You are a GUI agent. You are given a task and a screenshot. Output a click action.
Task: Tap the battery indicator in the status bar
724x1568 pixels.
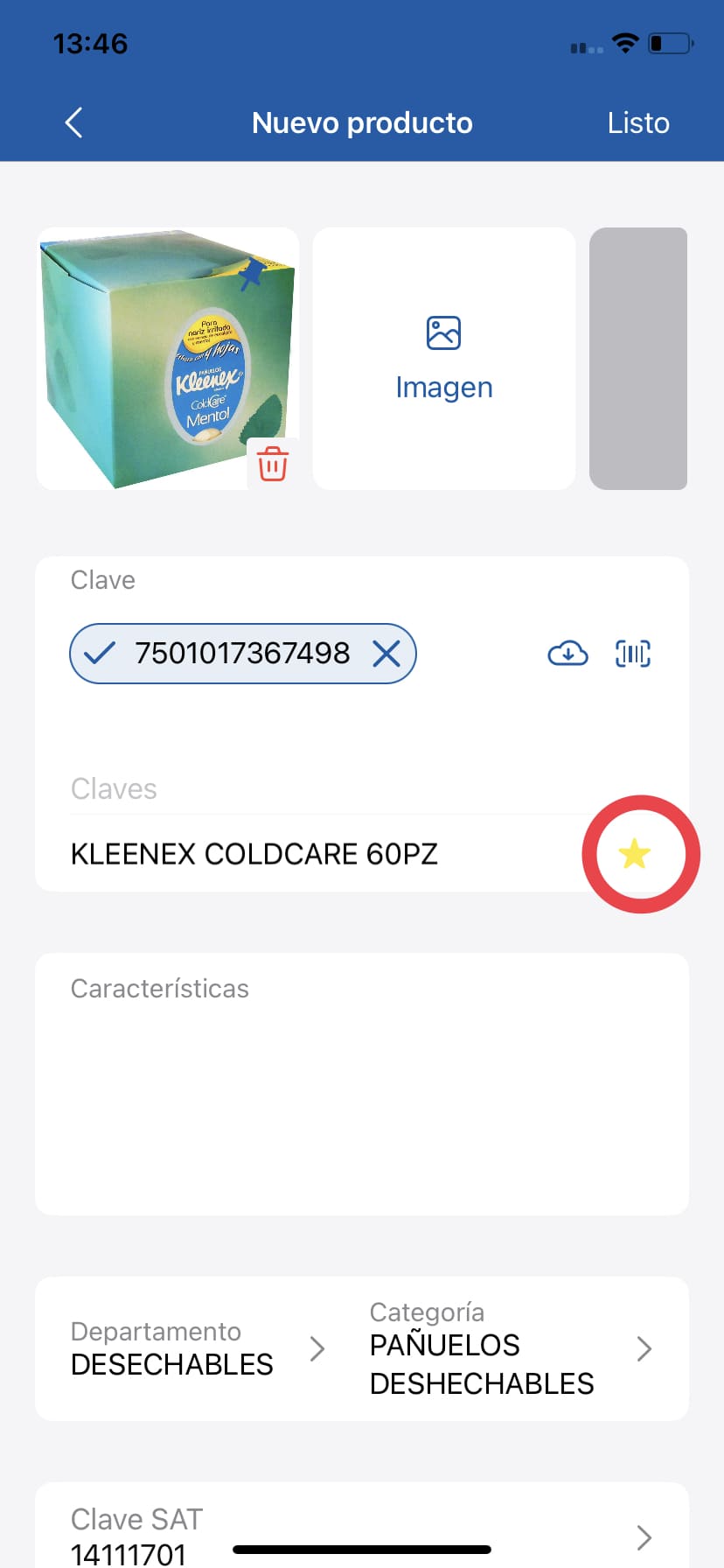point(668,43)
